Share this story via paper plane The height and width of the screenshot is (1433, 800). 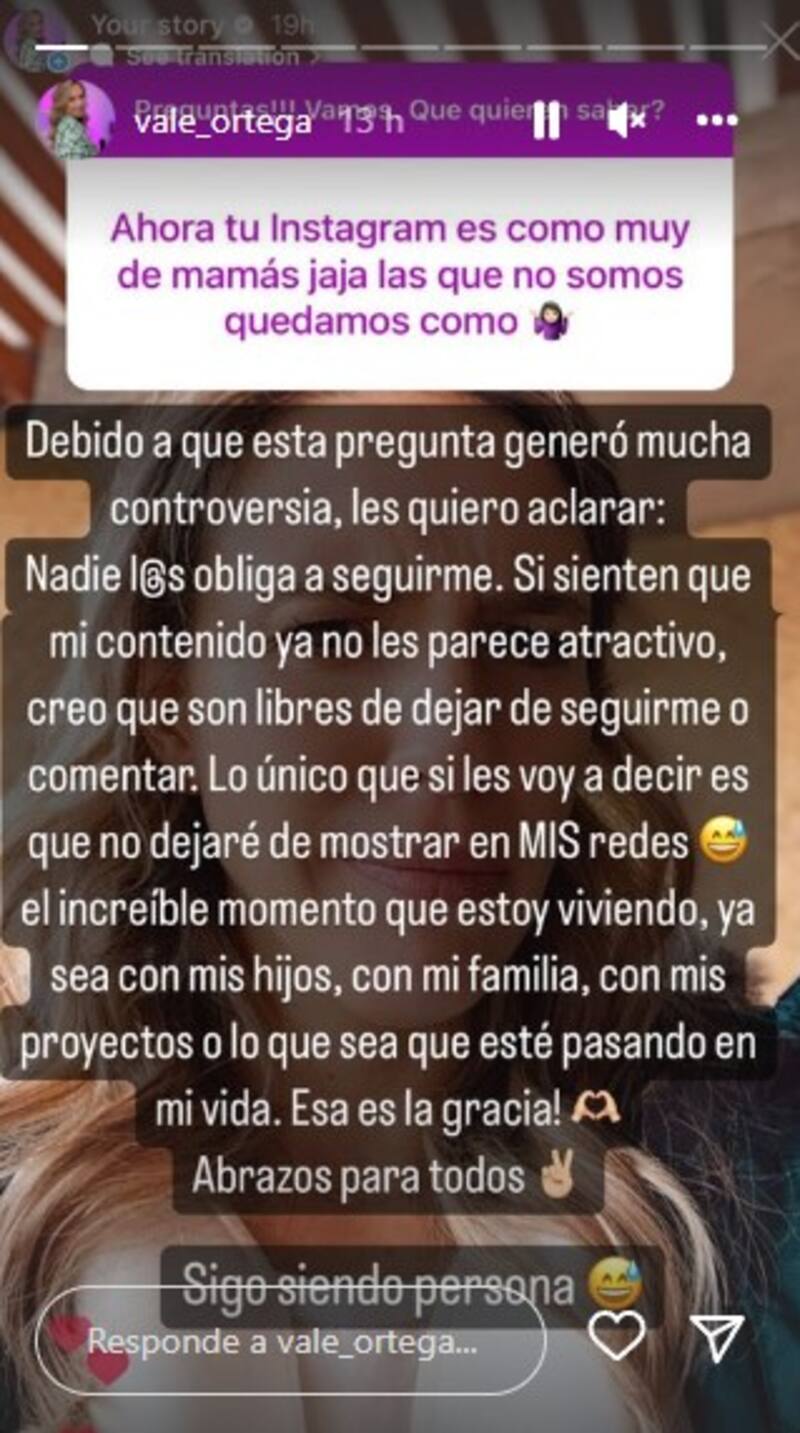point(717,1338)
